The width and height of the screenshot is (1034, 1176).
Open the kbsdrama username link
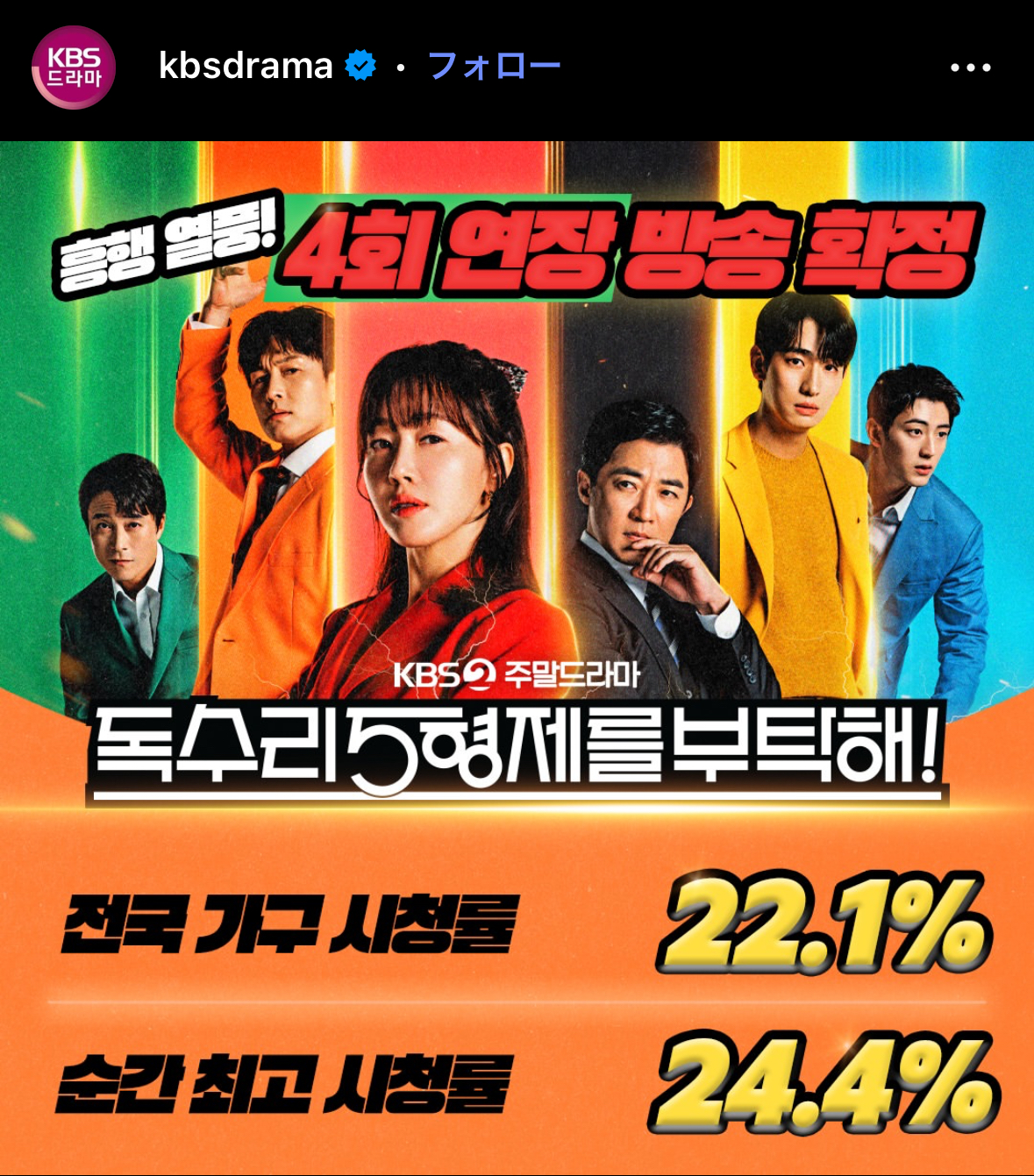(246, 67)
